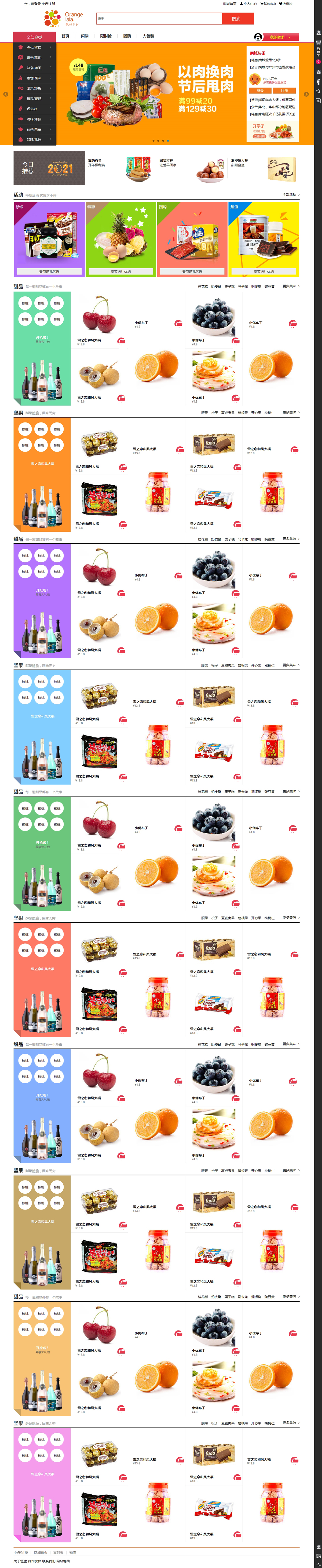Go to the previous banner slide
322x1568 pixels.
(x=5, y=94)
